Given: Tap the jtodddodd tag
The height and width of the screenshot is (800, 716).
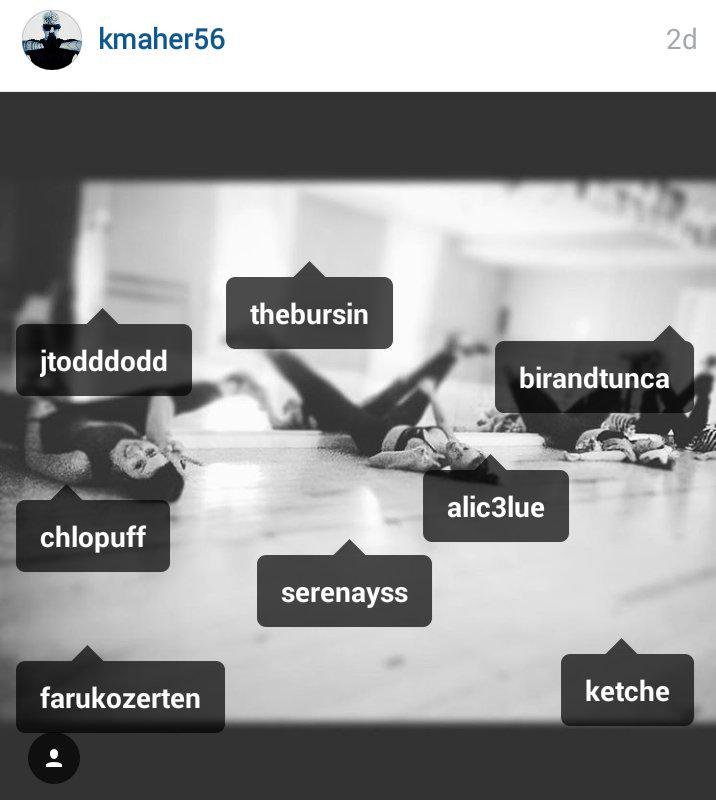Looking at the screenshot, I should click(104, 360).
